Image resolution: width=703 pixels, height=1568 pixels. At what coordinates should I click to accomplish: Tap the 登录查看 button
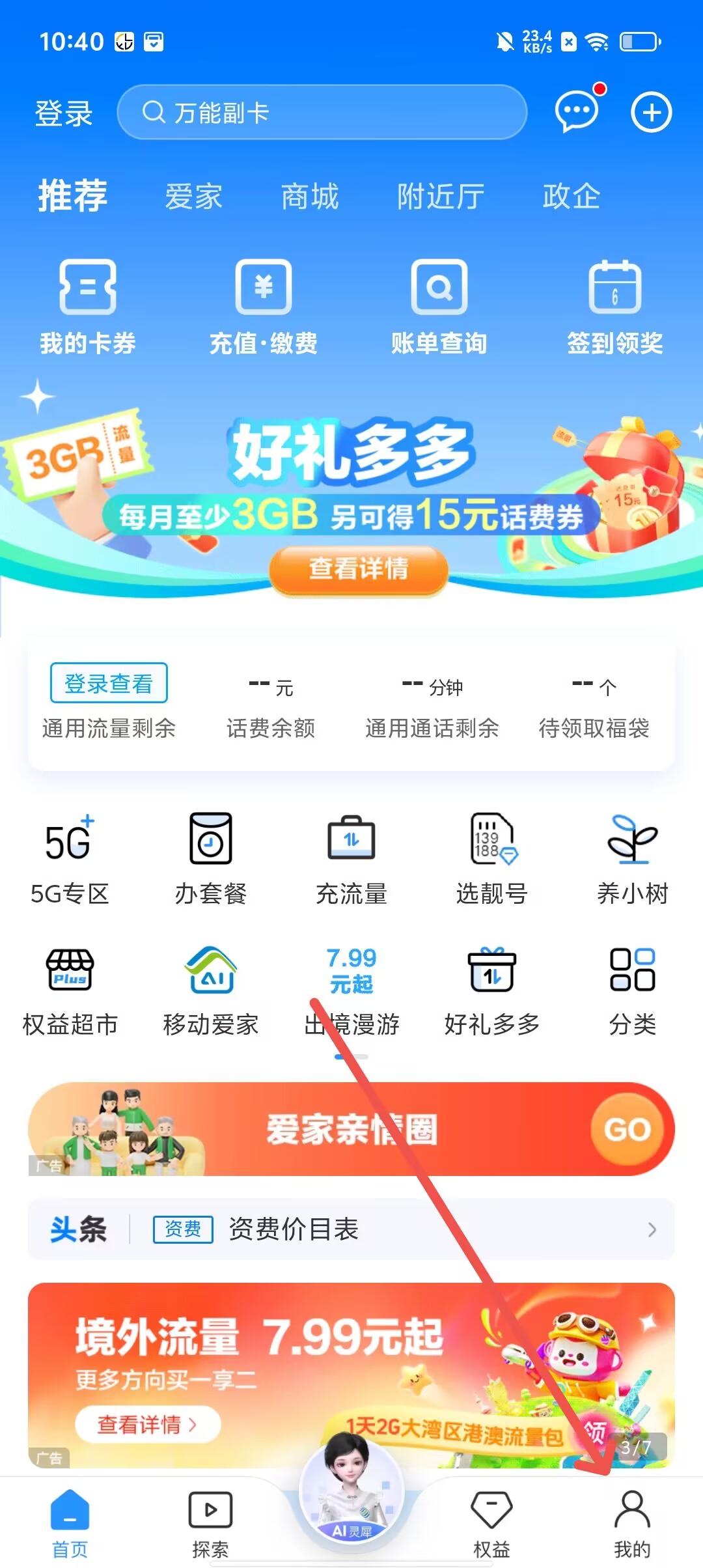pos(109,683)
